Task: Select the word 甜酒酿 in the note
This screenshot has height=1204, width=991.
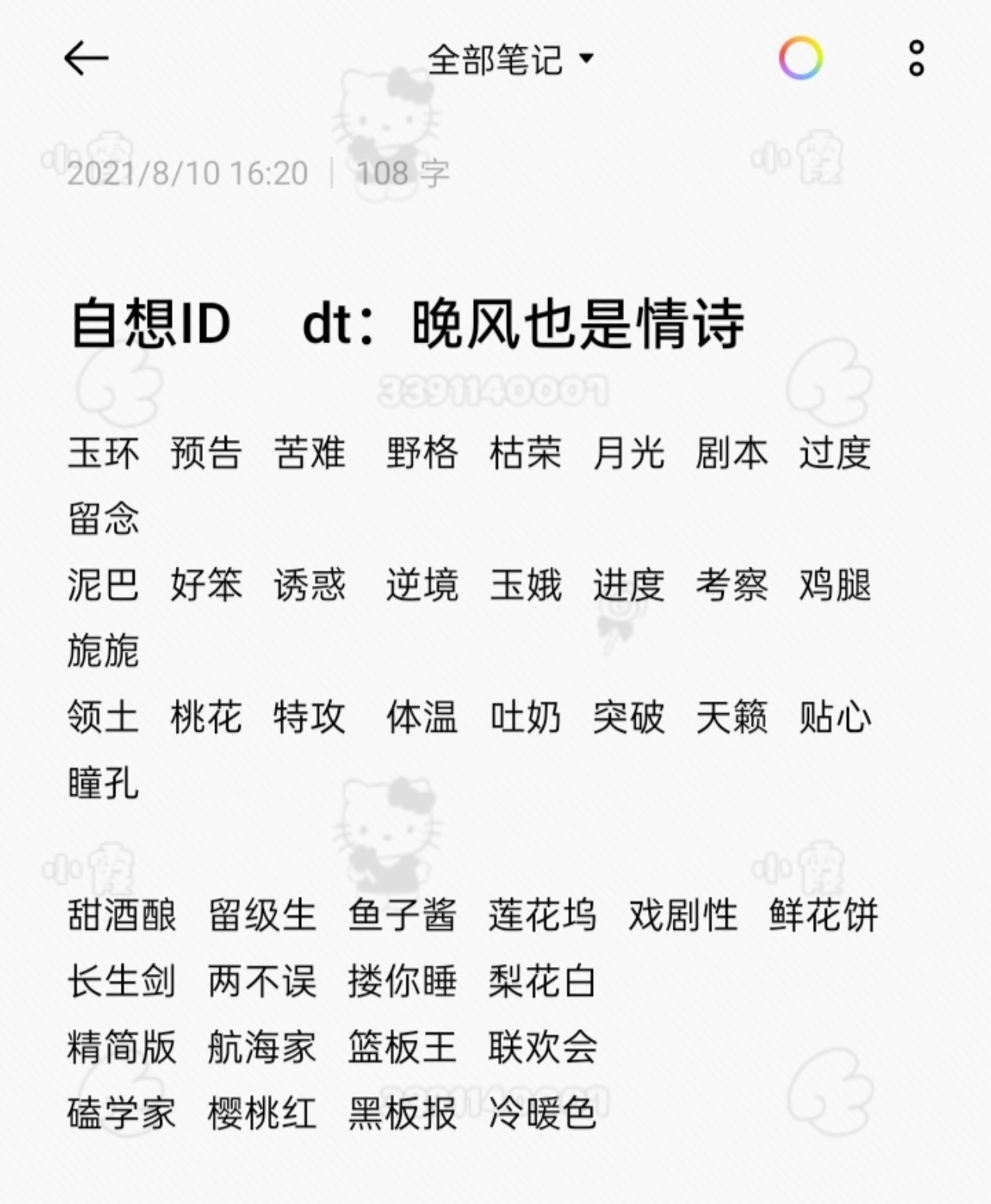Action: [121, 916]
